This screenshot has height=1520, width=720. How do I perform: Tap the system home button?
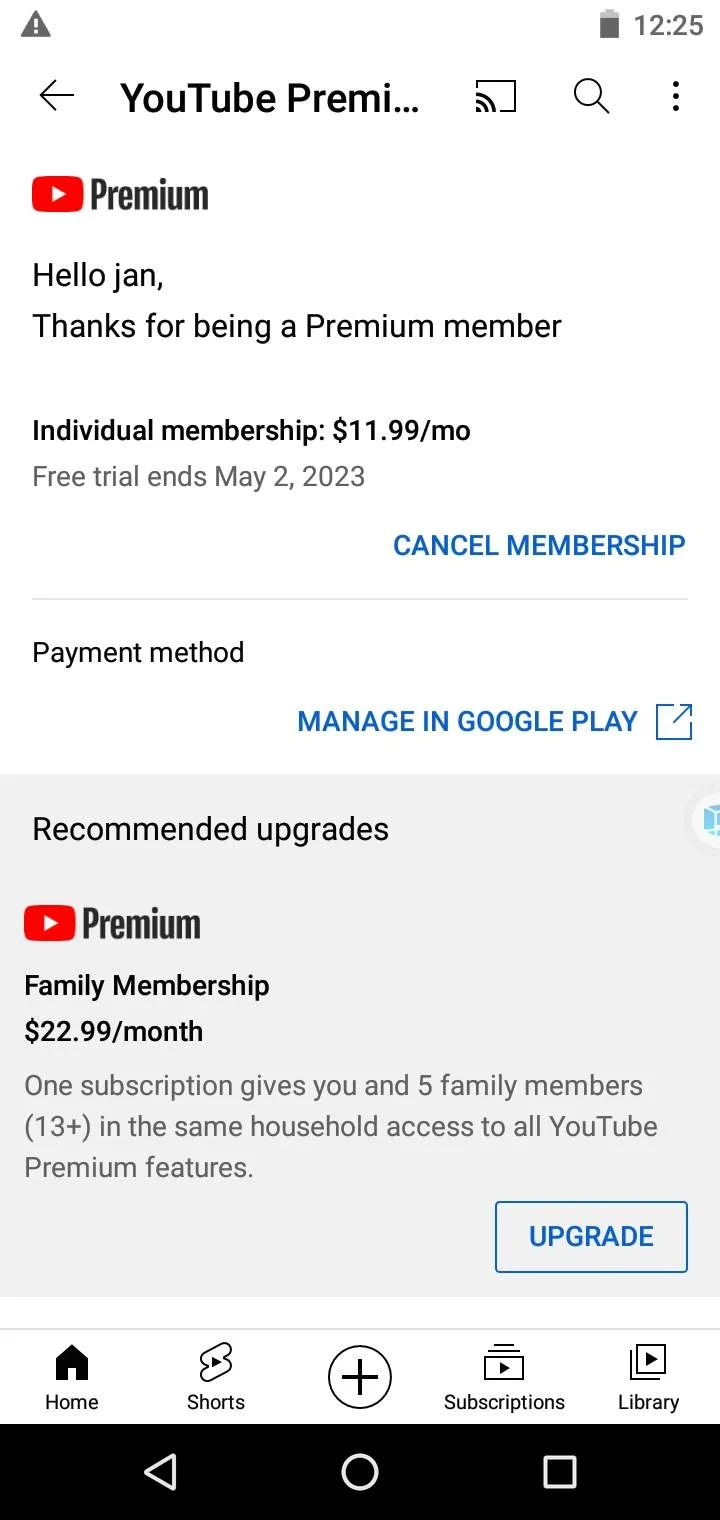click(360, 1472)
